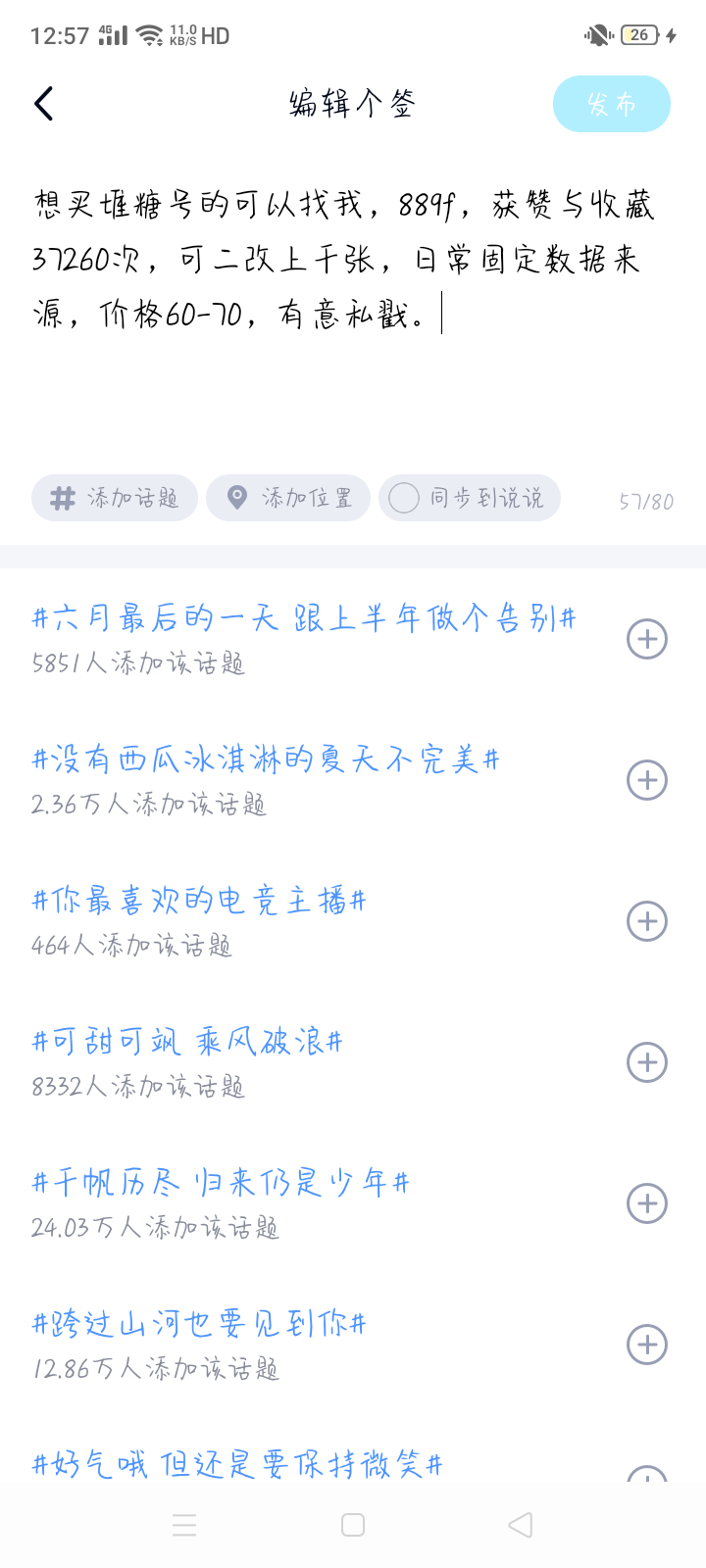Select the location pin icon for 添加位置
Screen dimensions: 706x1568
click(236, 498)
